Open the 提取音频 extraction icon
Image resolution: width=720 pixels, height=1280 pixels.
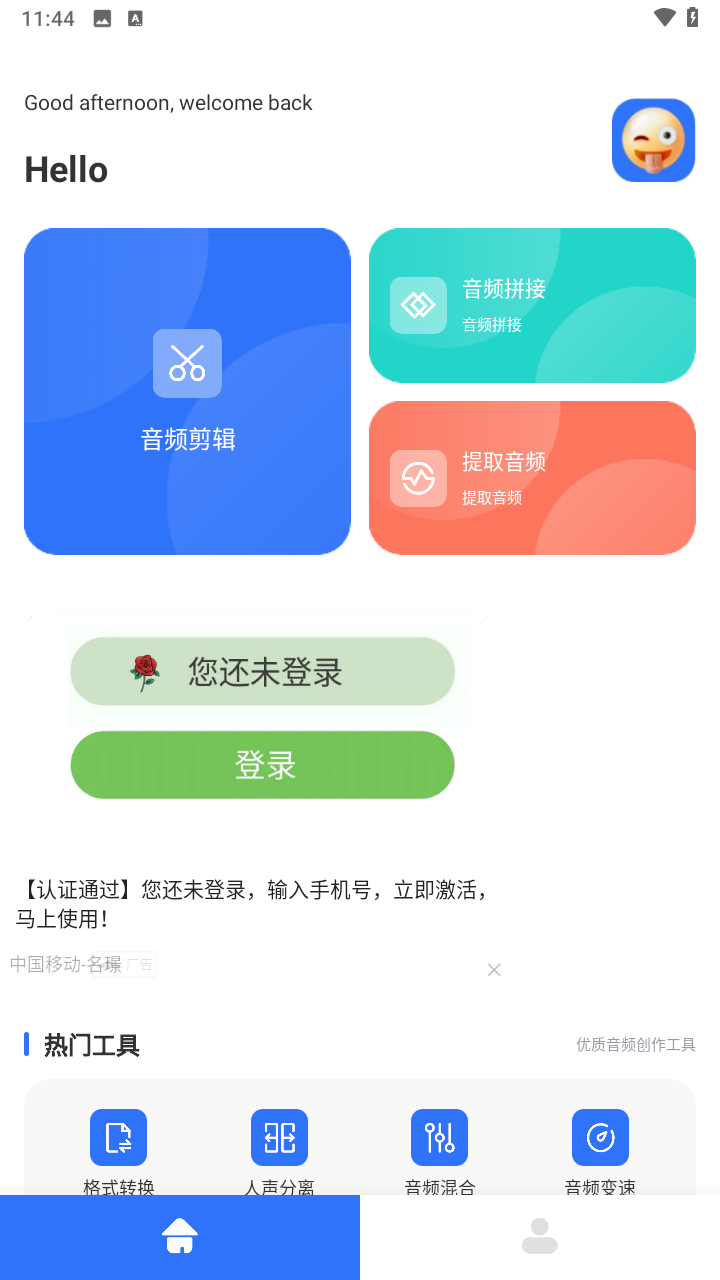(418, 477)
